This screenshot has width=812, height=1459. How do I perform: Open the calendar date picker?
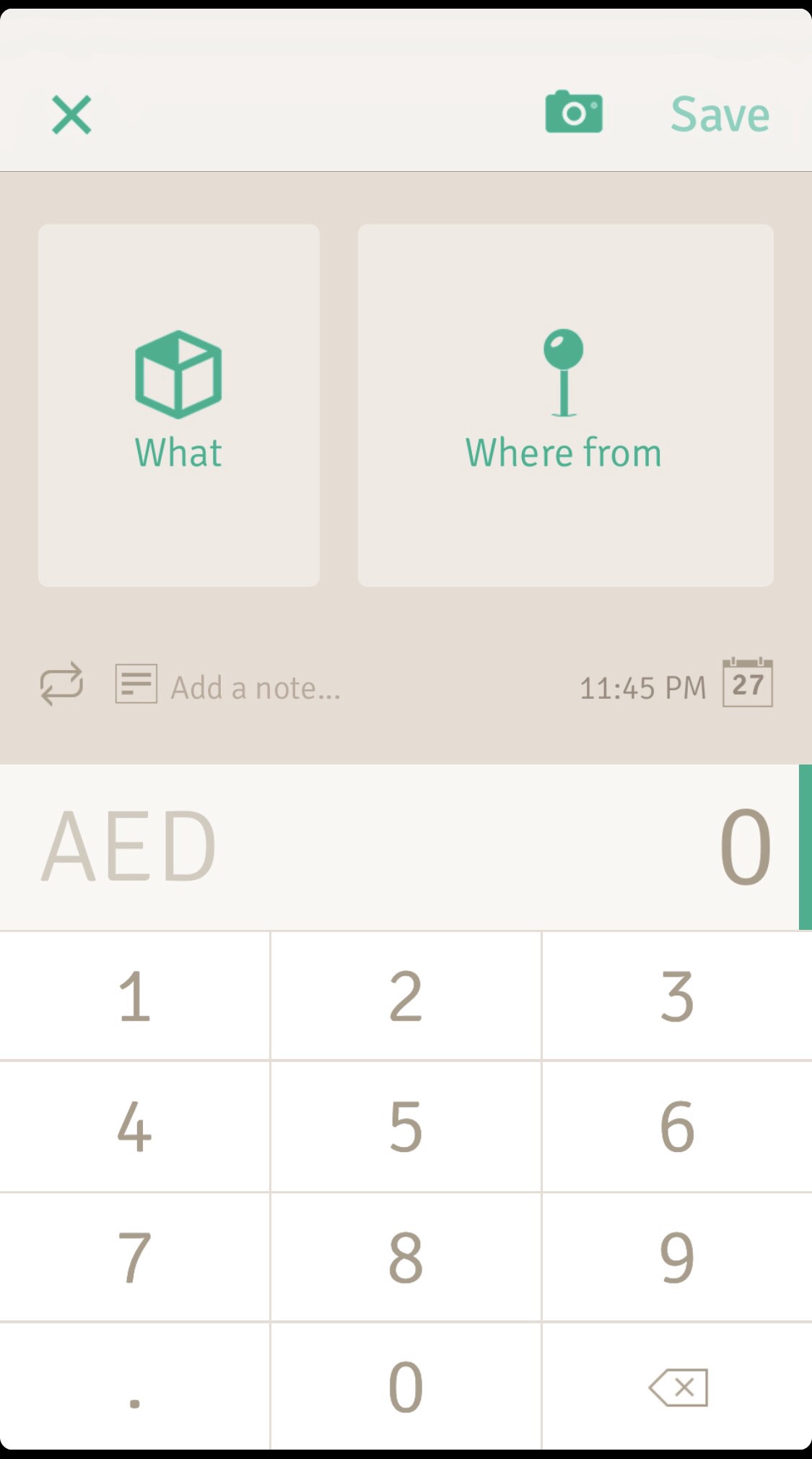click(x=747, y=683)
